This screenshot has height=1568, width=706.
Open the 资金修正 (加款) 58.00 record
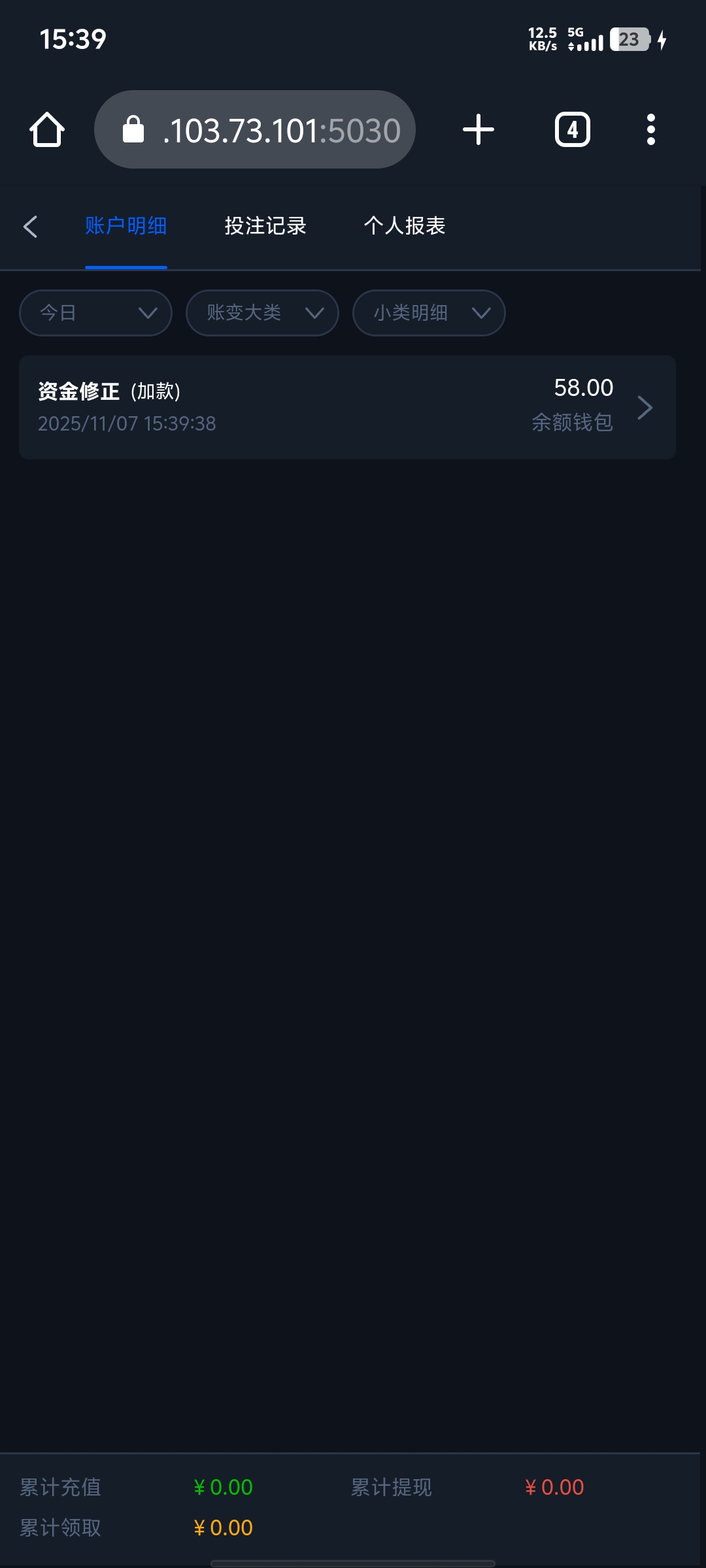pyautogui.click(x=347, y=407)
